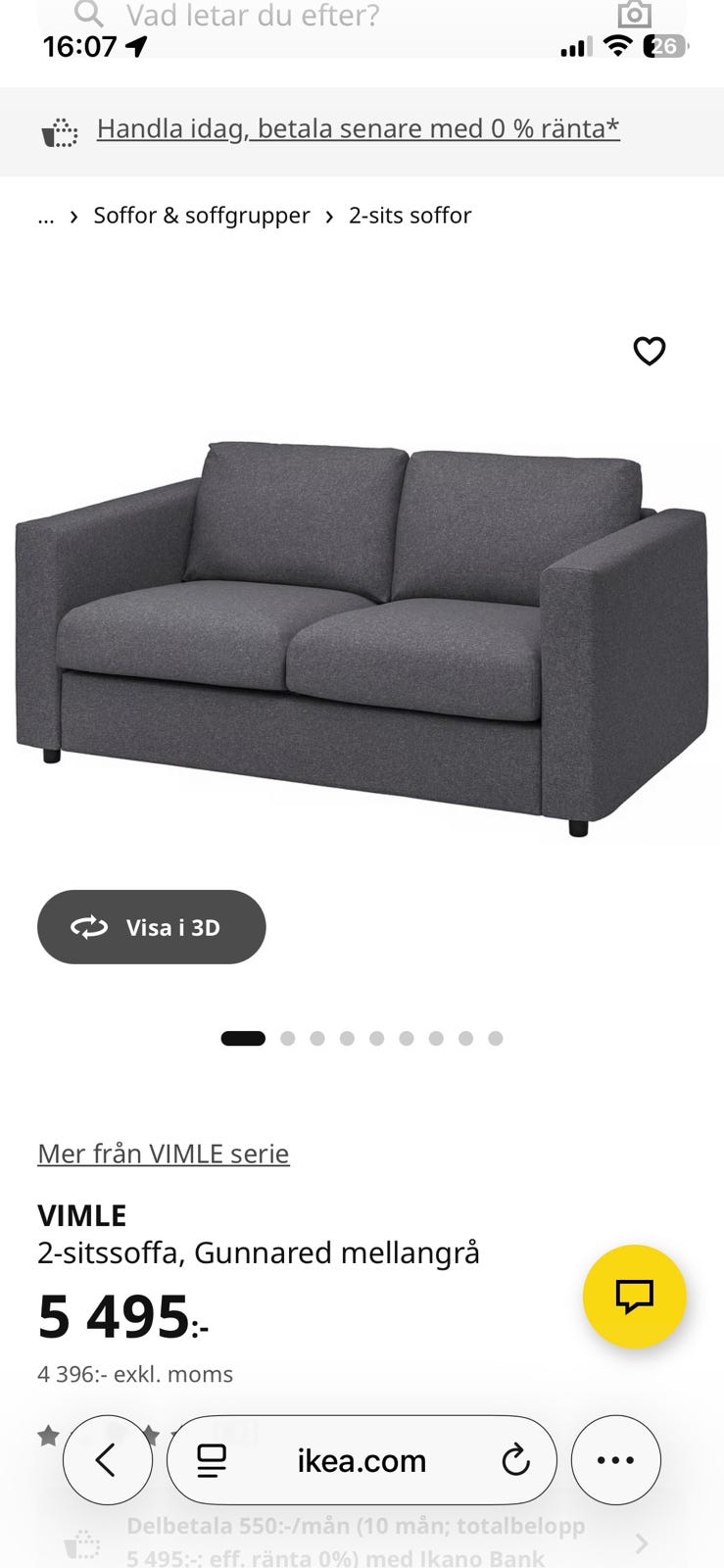Tap the ikea.com address bar

pos(362,1460)
